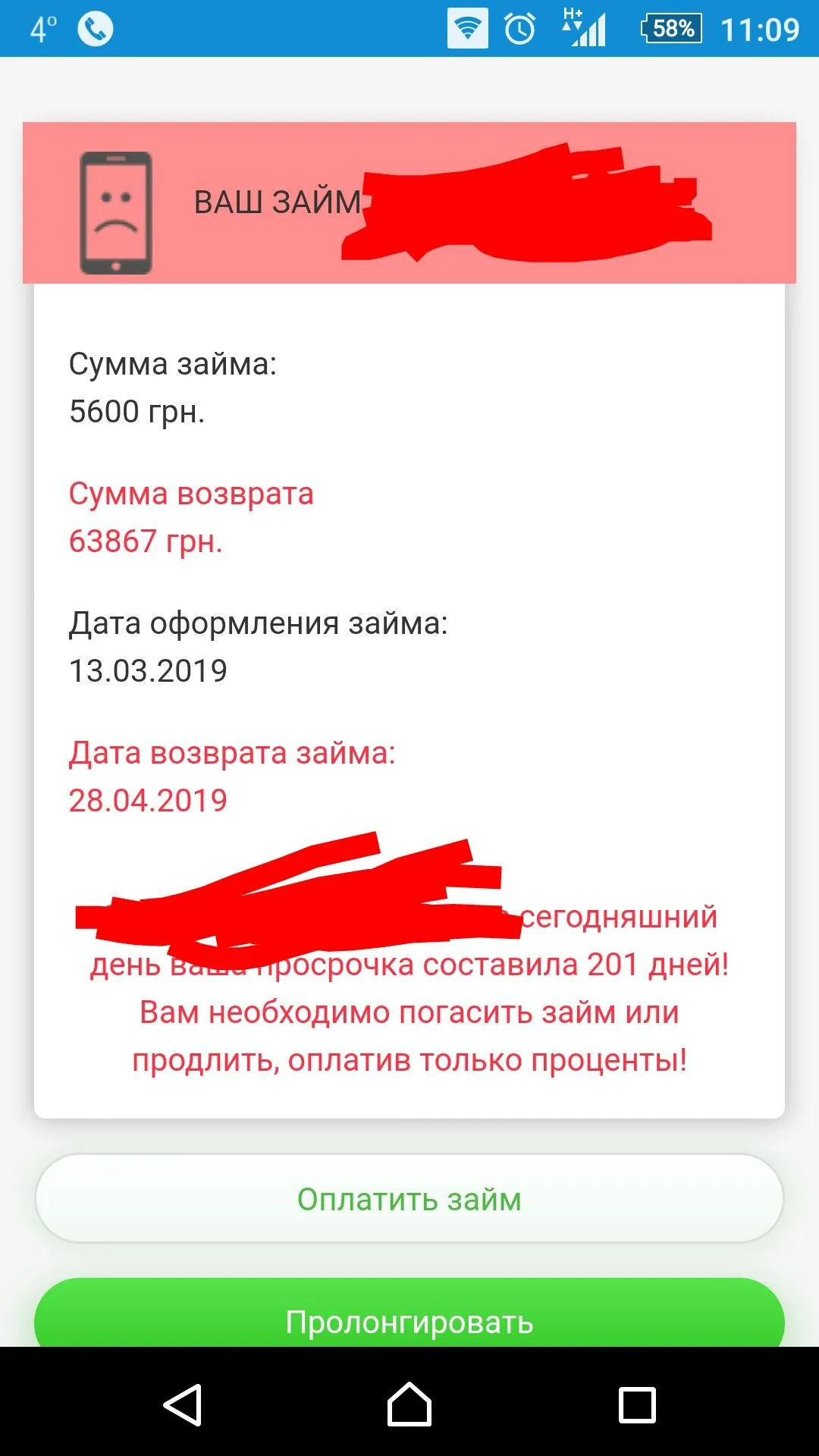
Task: Tap the loan amount "5600 грн"
Action: pyautogui.click(x=136, y=410)
